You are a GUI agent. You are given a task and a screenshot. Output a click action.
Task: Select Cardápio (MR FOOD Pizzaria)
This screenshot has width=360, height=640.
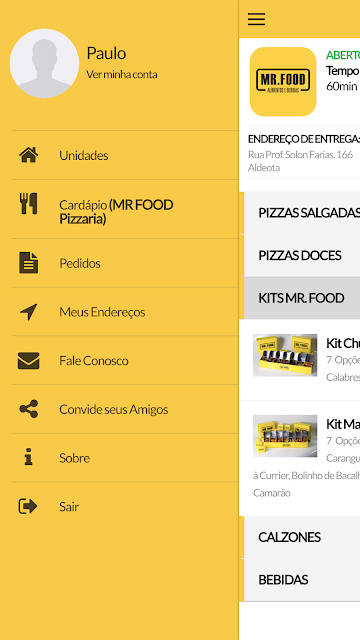point(125,209)
